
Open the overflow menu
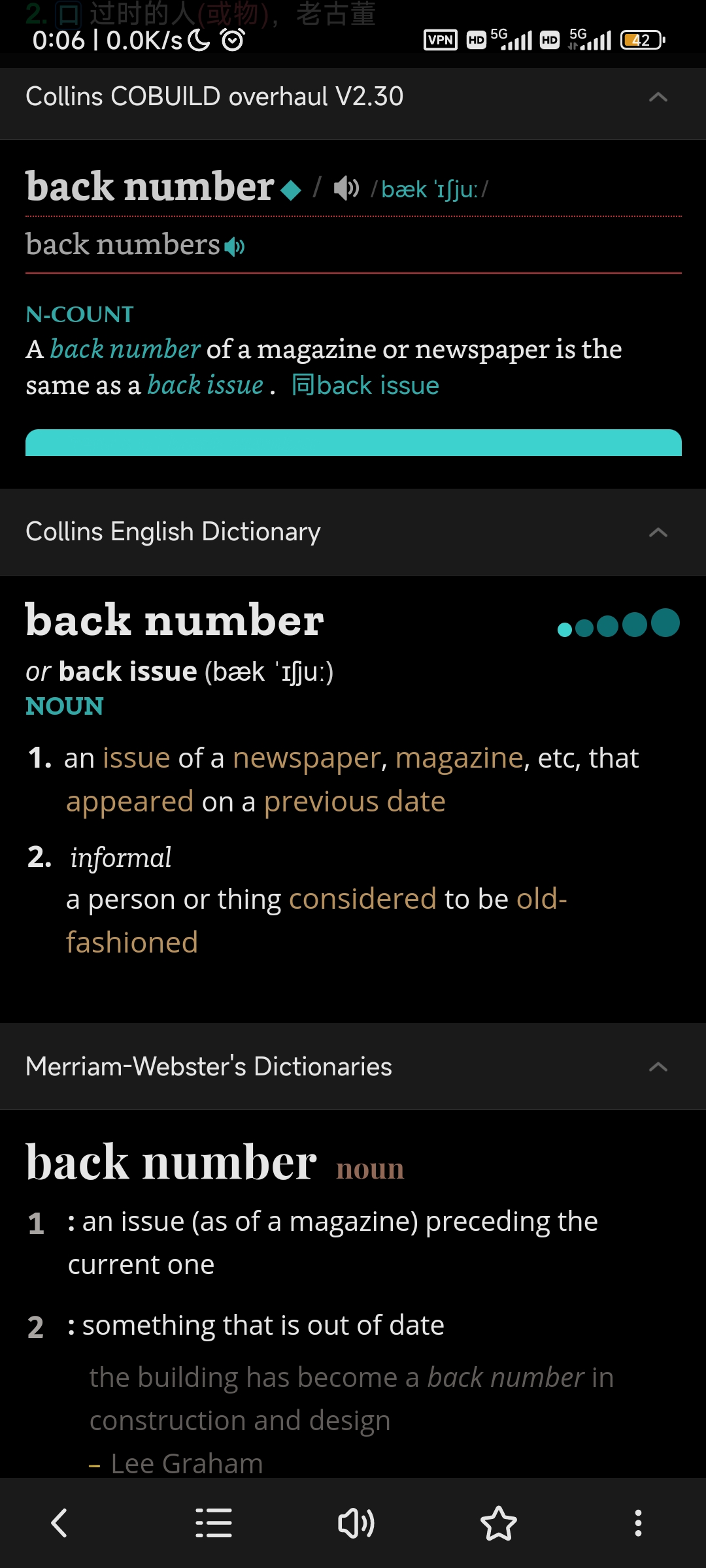pos(638,1523)
